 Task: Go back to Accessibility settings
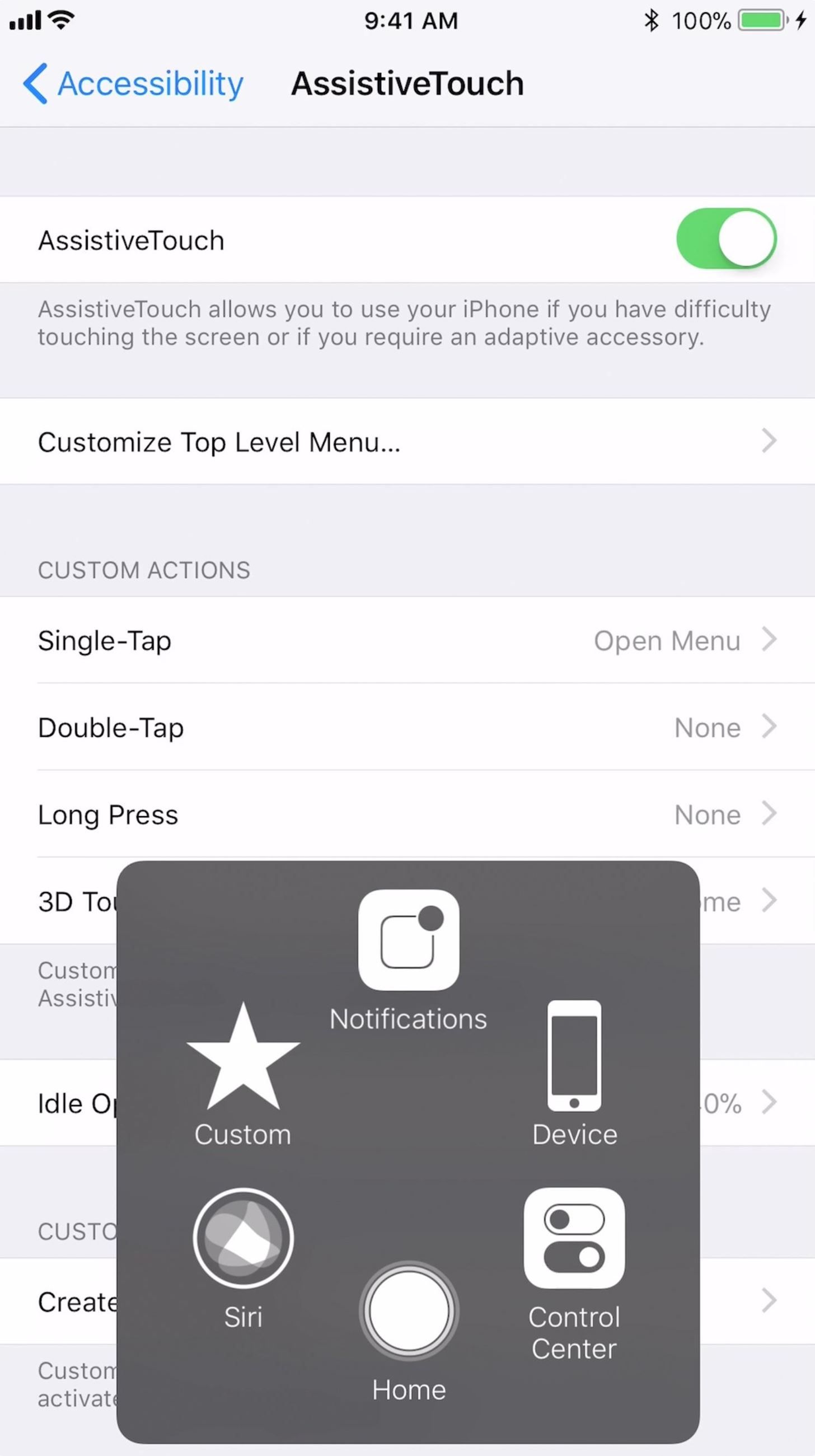[134, 83]
